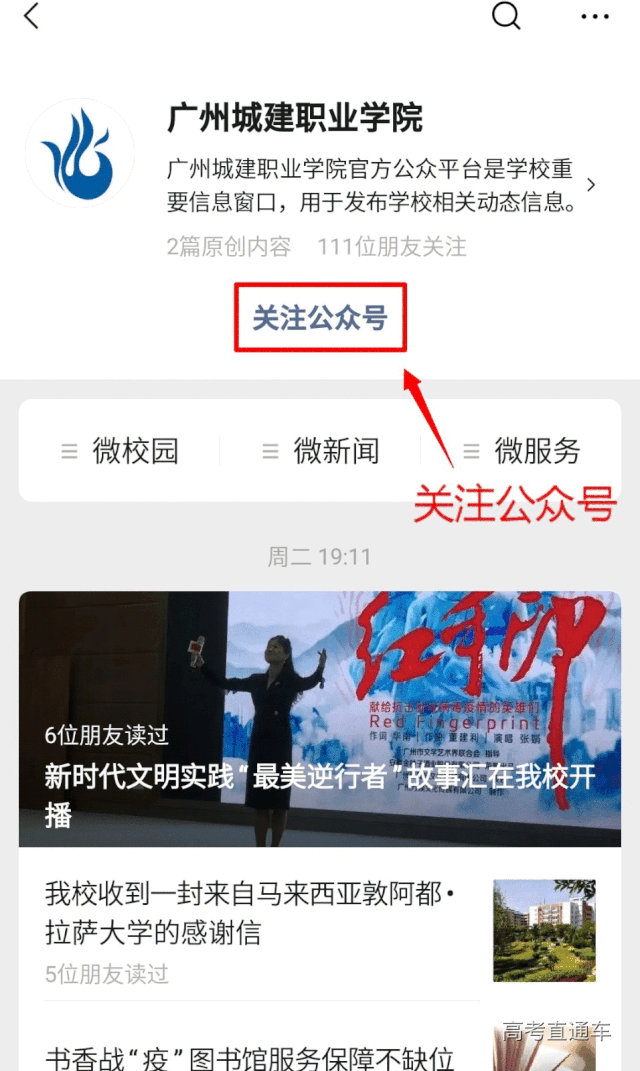
Task: Tap 关注公众号 to follow the account
Action: point(320,318)
